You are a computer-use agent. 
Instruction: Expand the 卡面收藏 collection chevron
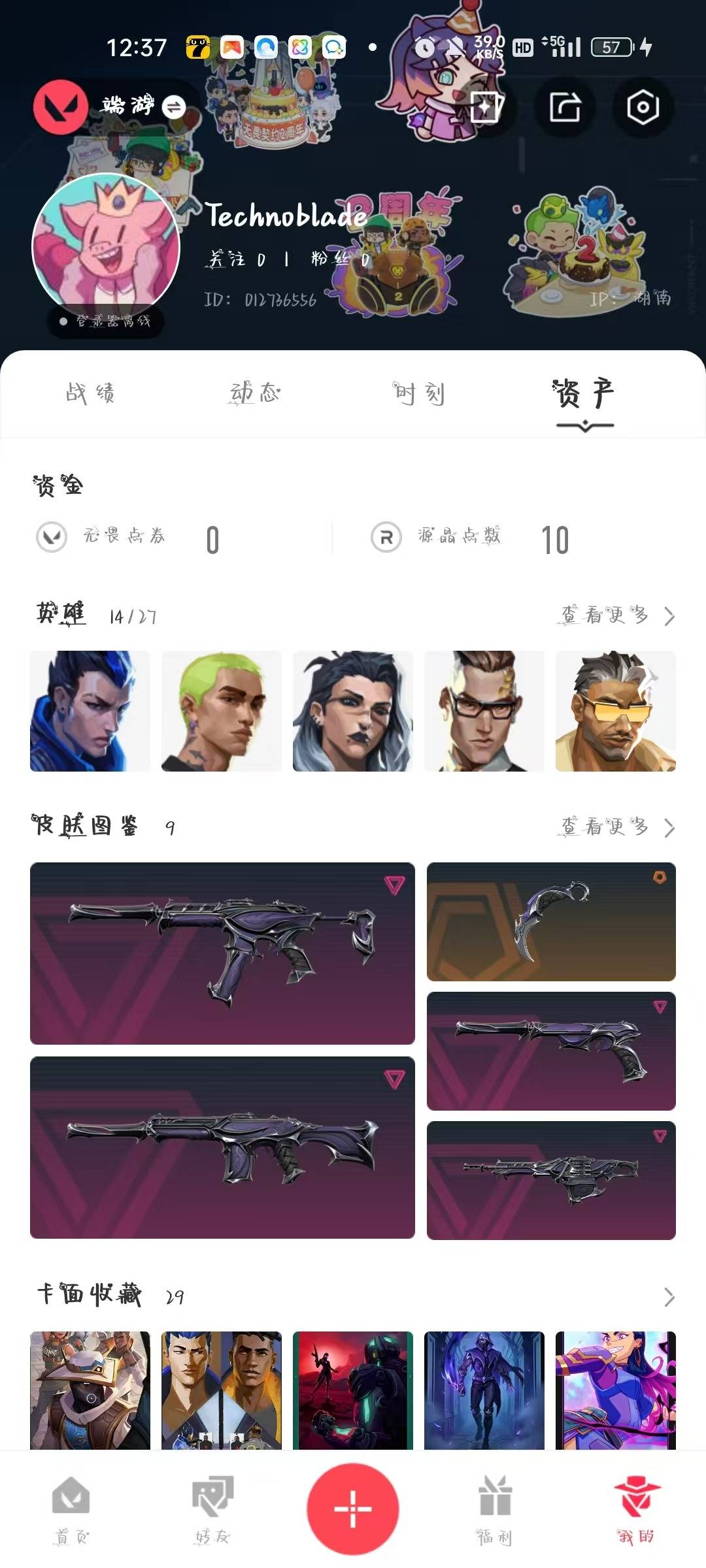coord(669,1296)
